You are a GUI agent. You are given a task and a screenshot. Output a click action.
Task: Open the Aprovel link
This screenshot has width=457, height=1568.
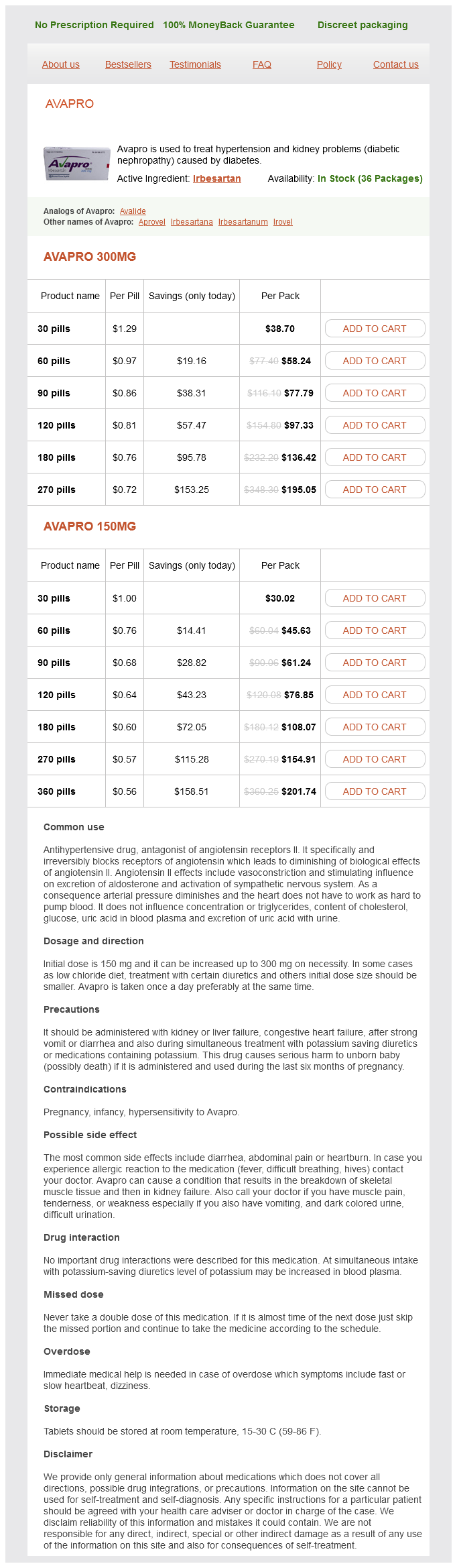pos(152,222)
